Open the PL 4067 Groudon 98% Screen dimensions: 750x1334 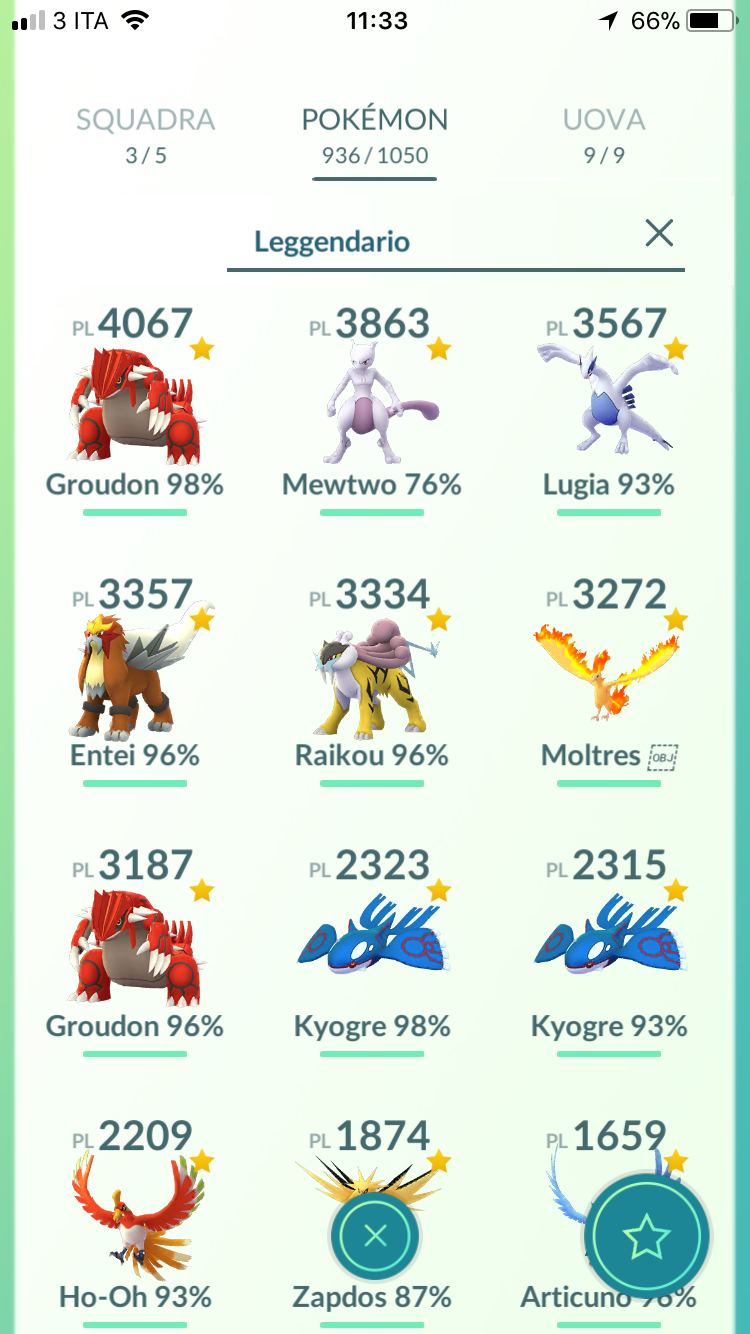click(x=135, y=410)
